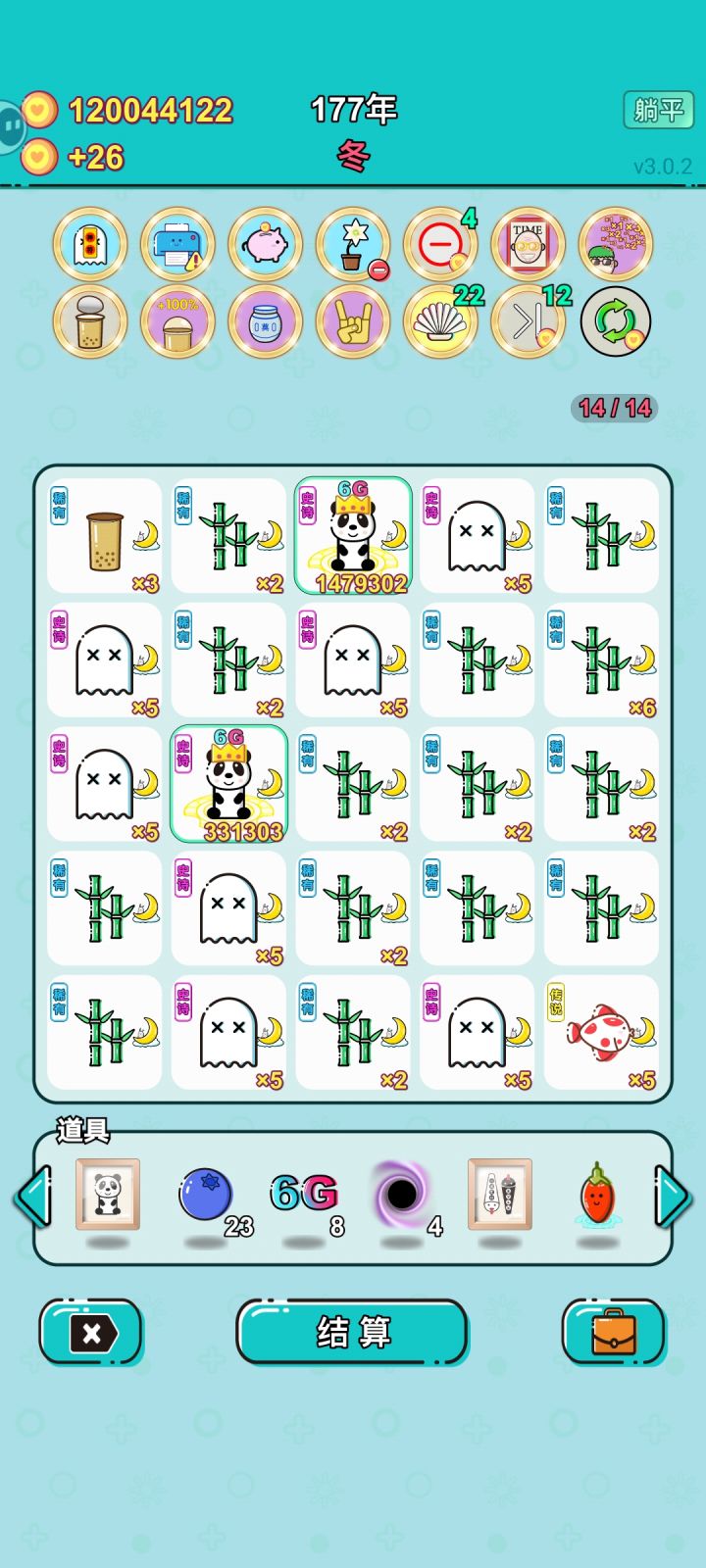Open the 道具 item panel label
The width and height of the screenshot is (706, 1568).
point(83,1132)
